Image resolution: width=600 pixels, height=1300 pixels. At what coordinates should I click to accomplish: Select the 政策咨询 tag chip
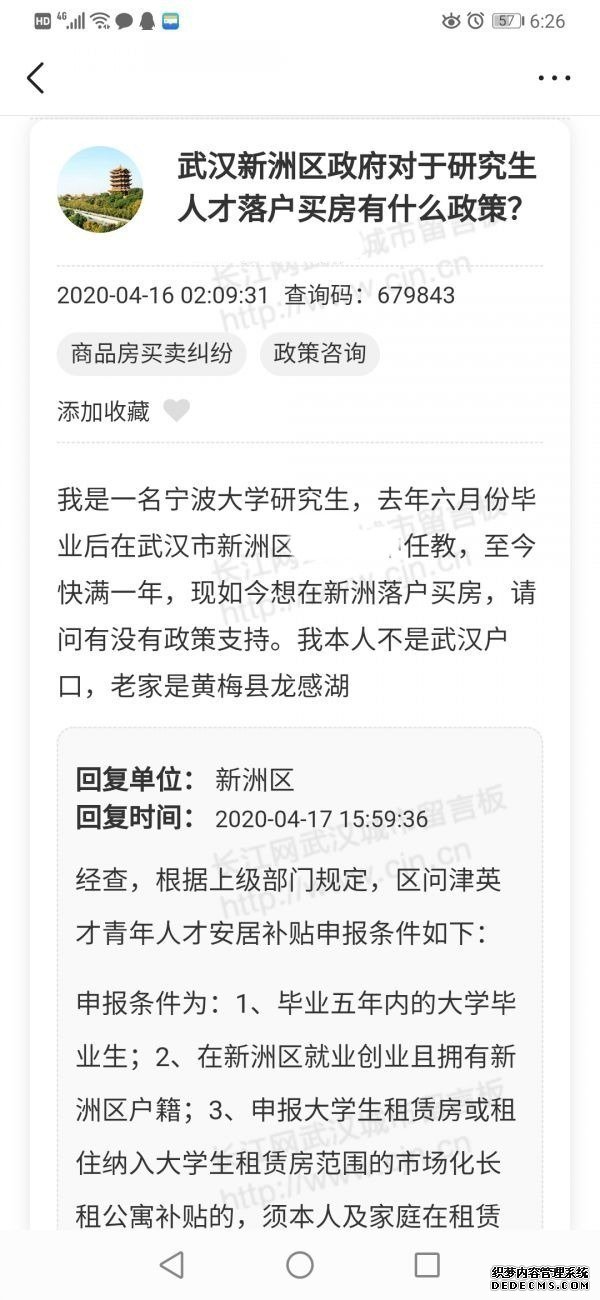click(320, 353)
